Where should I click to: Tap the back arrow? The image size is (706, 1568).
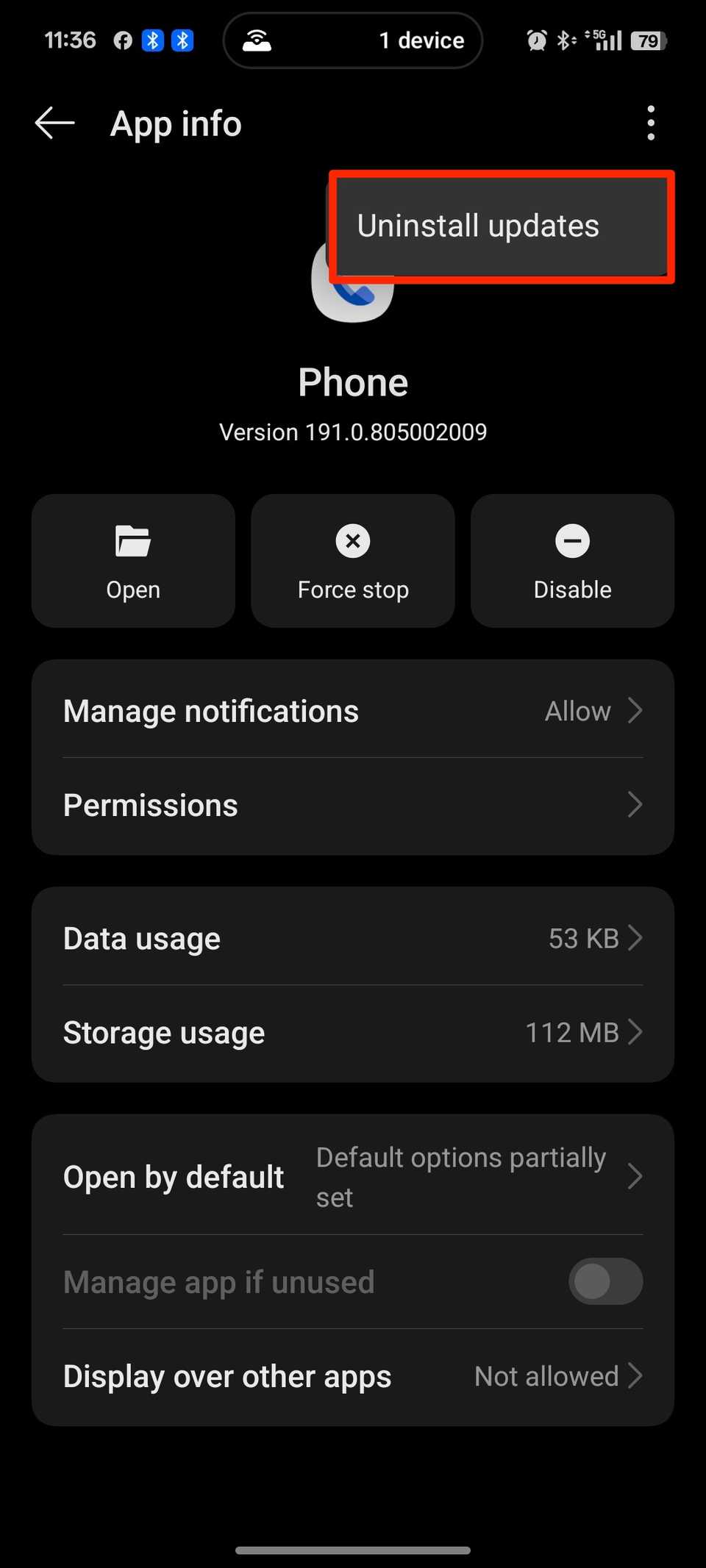coord(54,123)
